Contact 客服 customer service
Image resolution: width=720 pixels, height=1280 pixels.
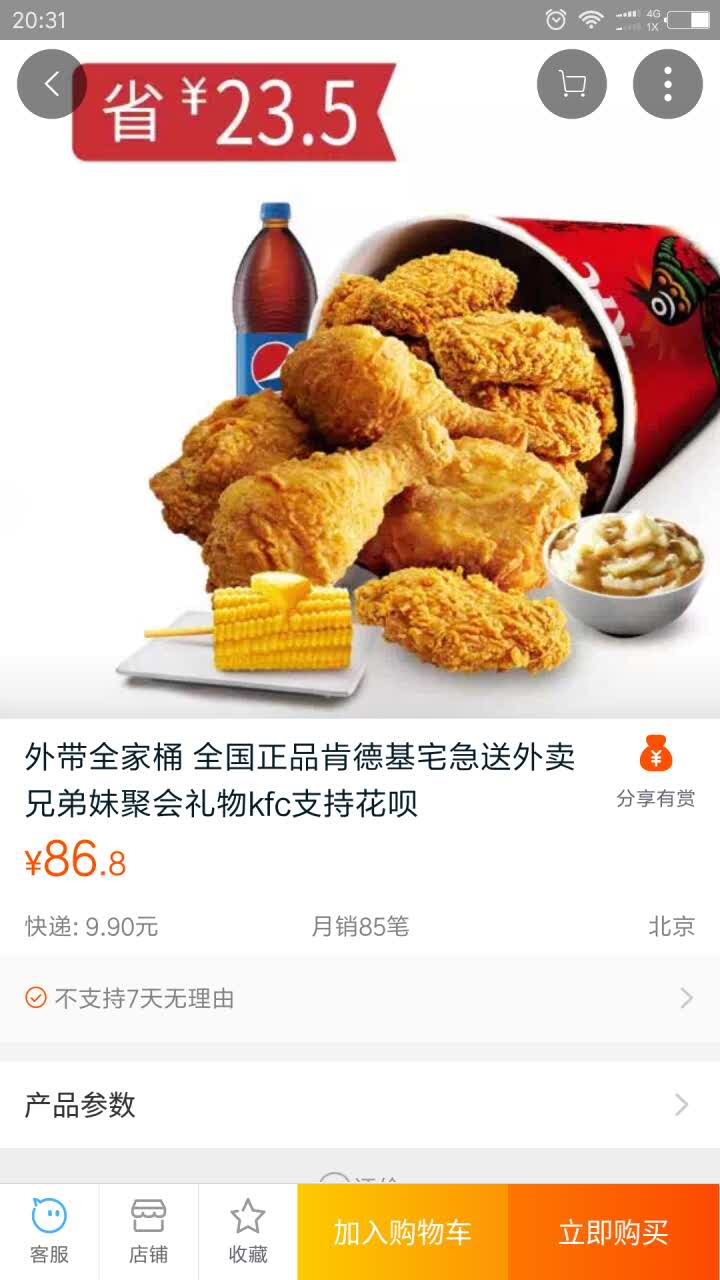tap(49, 1232)
